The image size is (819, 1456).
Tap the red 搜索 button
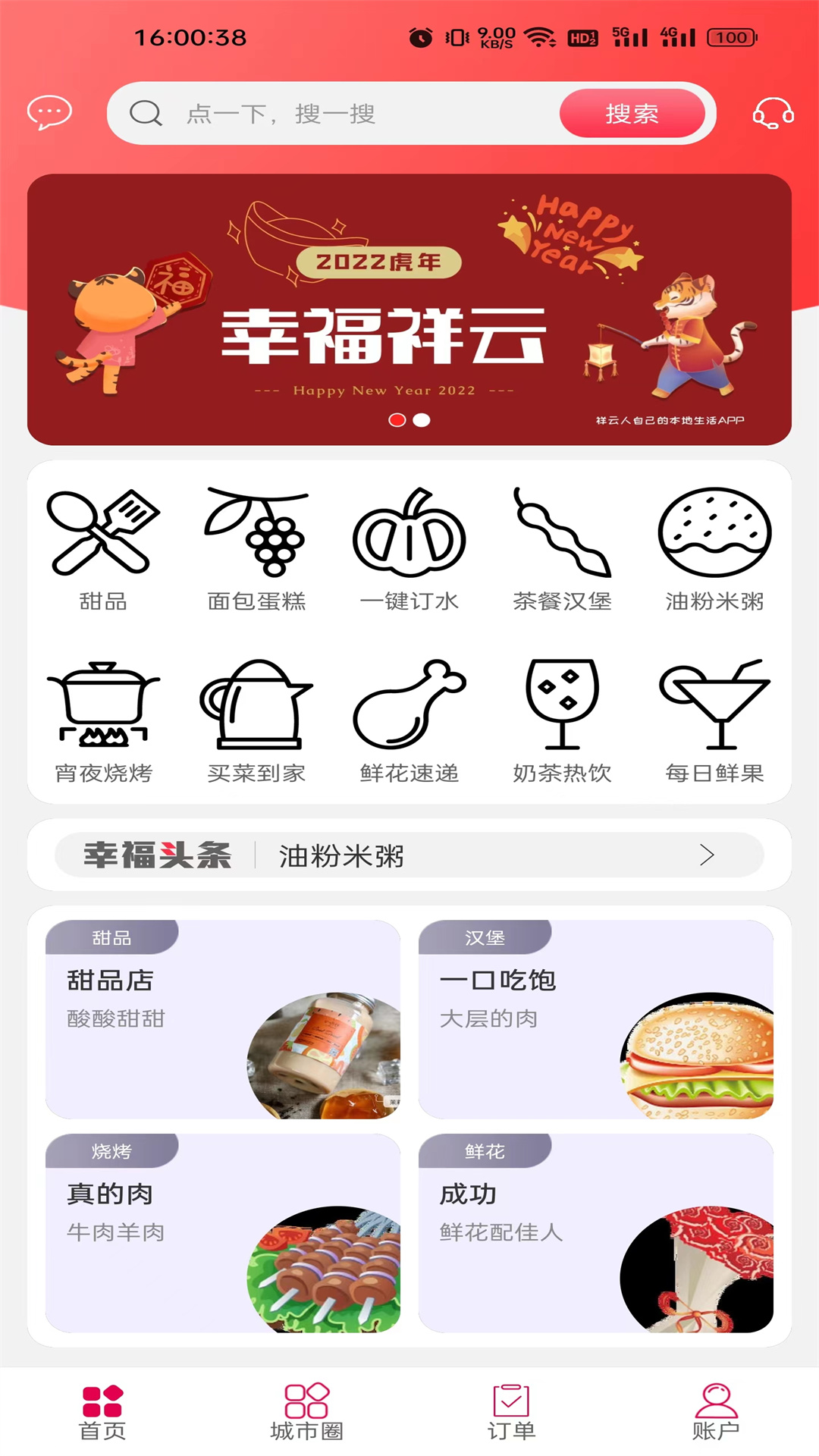(632, 114)
